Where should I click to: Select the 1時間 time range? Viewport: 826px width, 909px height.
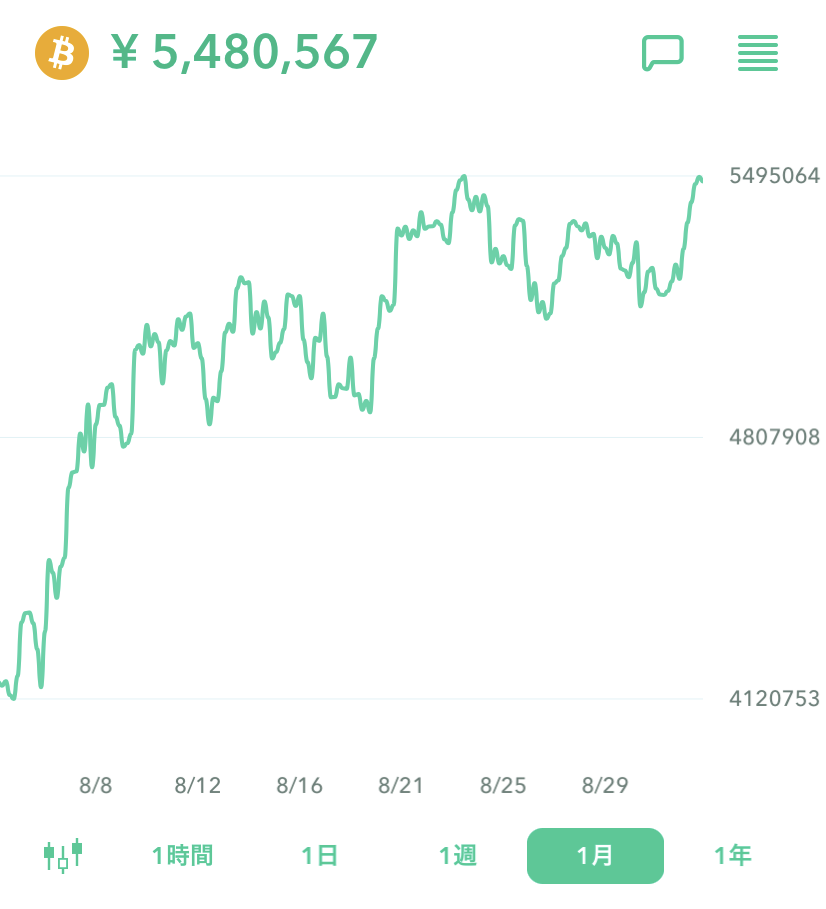[x=182, y=856]
